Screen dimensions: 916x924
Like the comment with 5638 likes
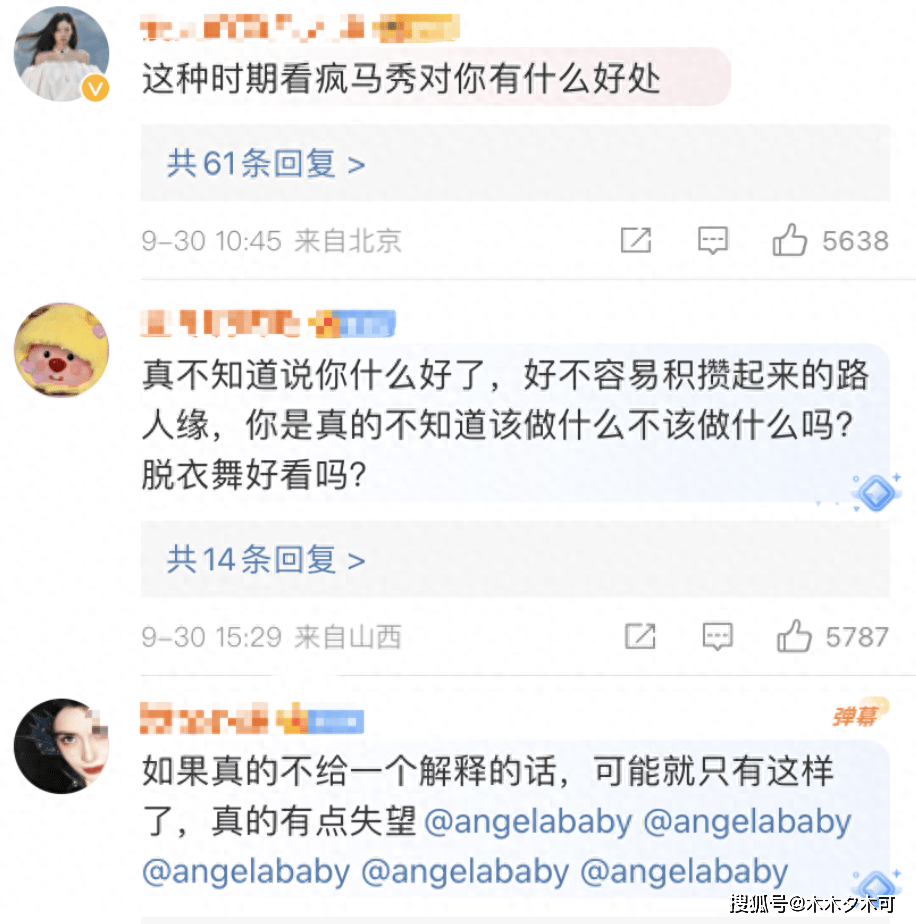[x=790, y=240]
